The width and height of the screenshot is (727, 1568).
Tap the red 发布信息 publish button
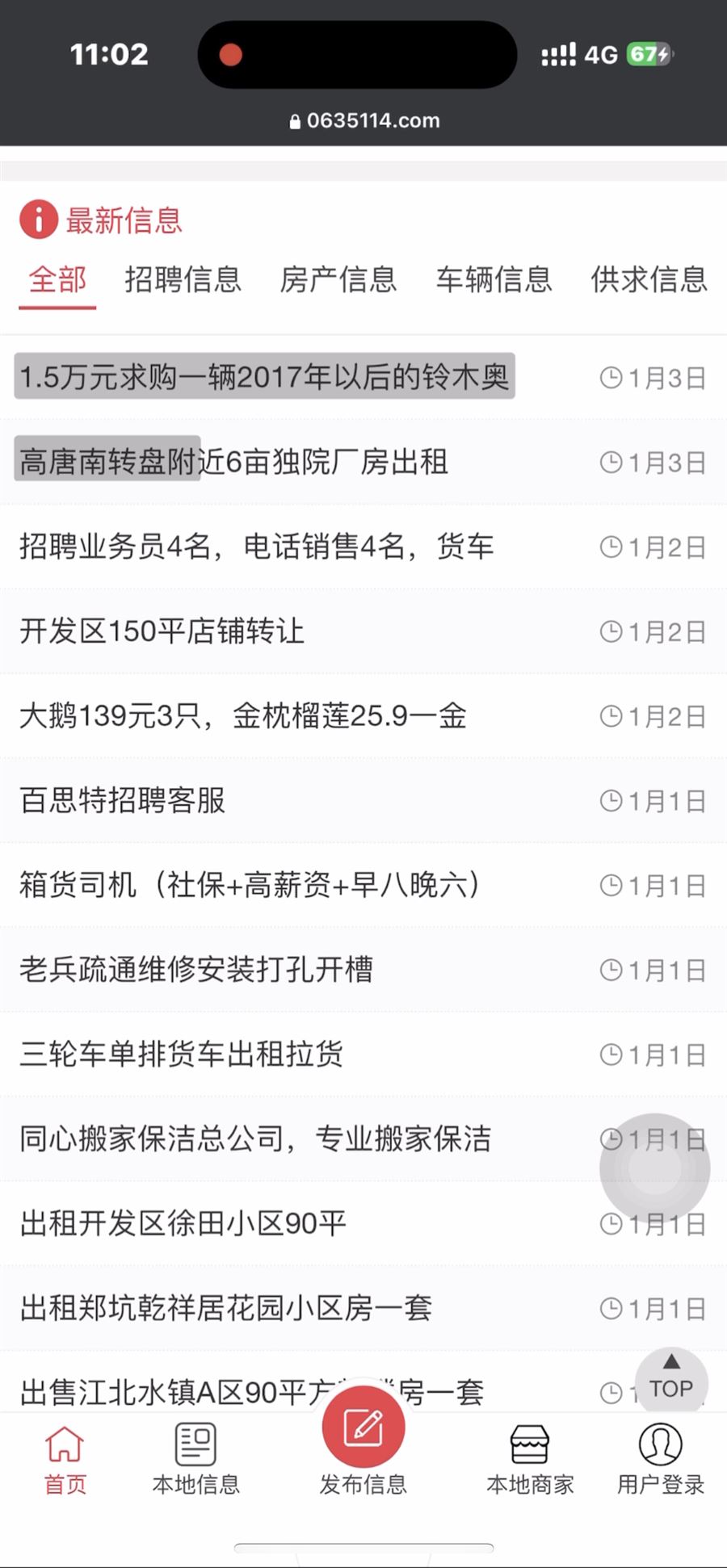[x=363, y=1429]
